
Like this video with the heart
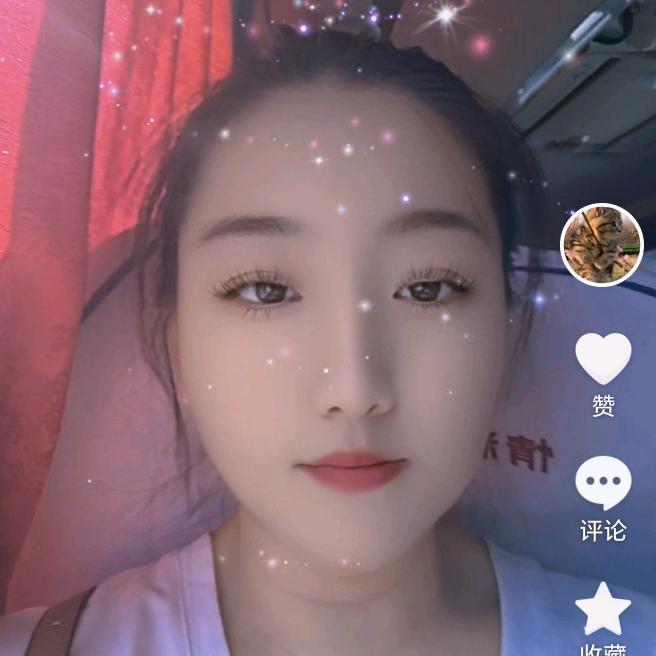pos(603,359)
